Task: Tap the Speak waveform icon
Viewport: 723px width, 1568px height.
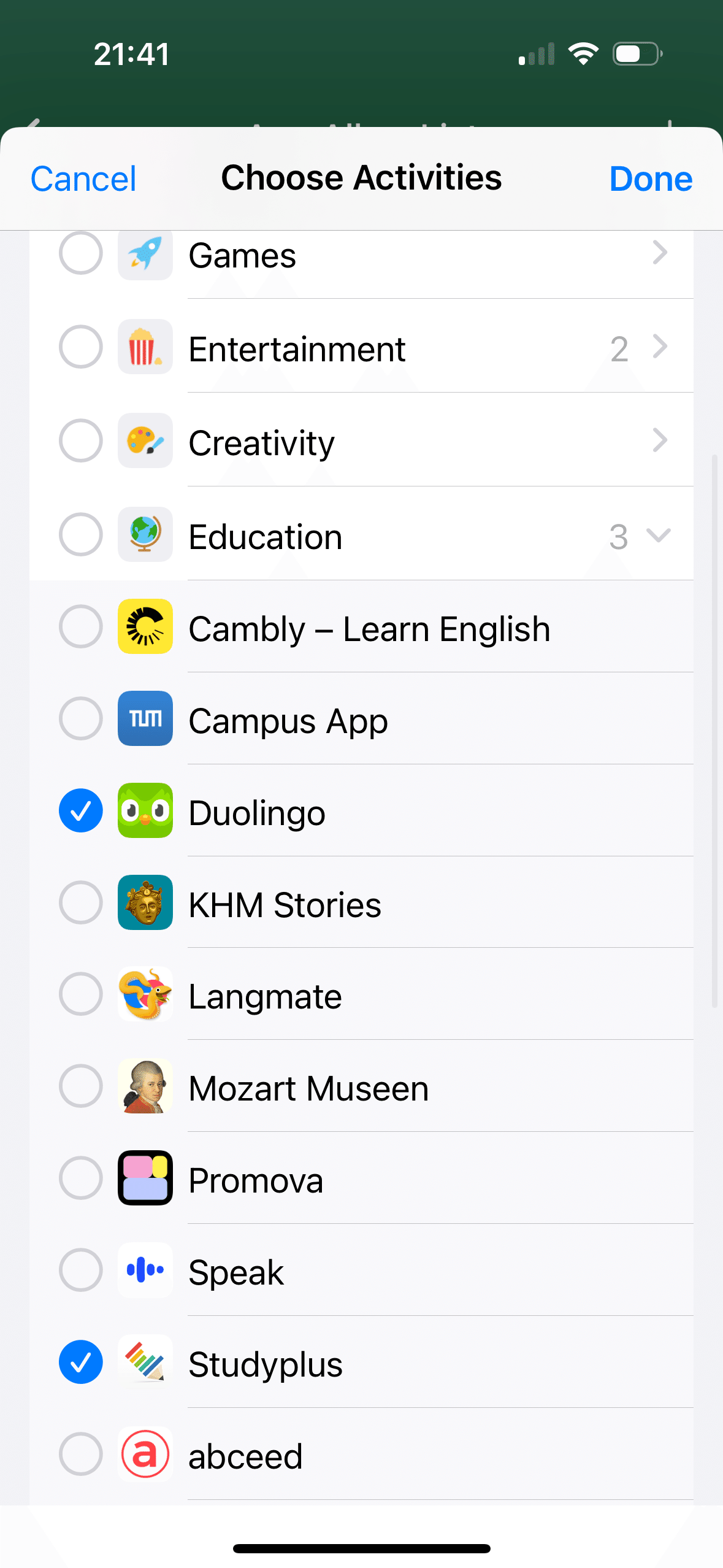Action: point(145,1270)
